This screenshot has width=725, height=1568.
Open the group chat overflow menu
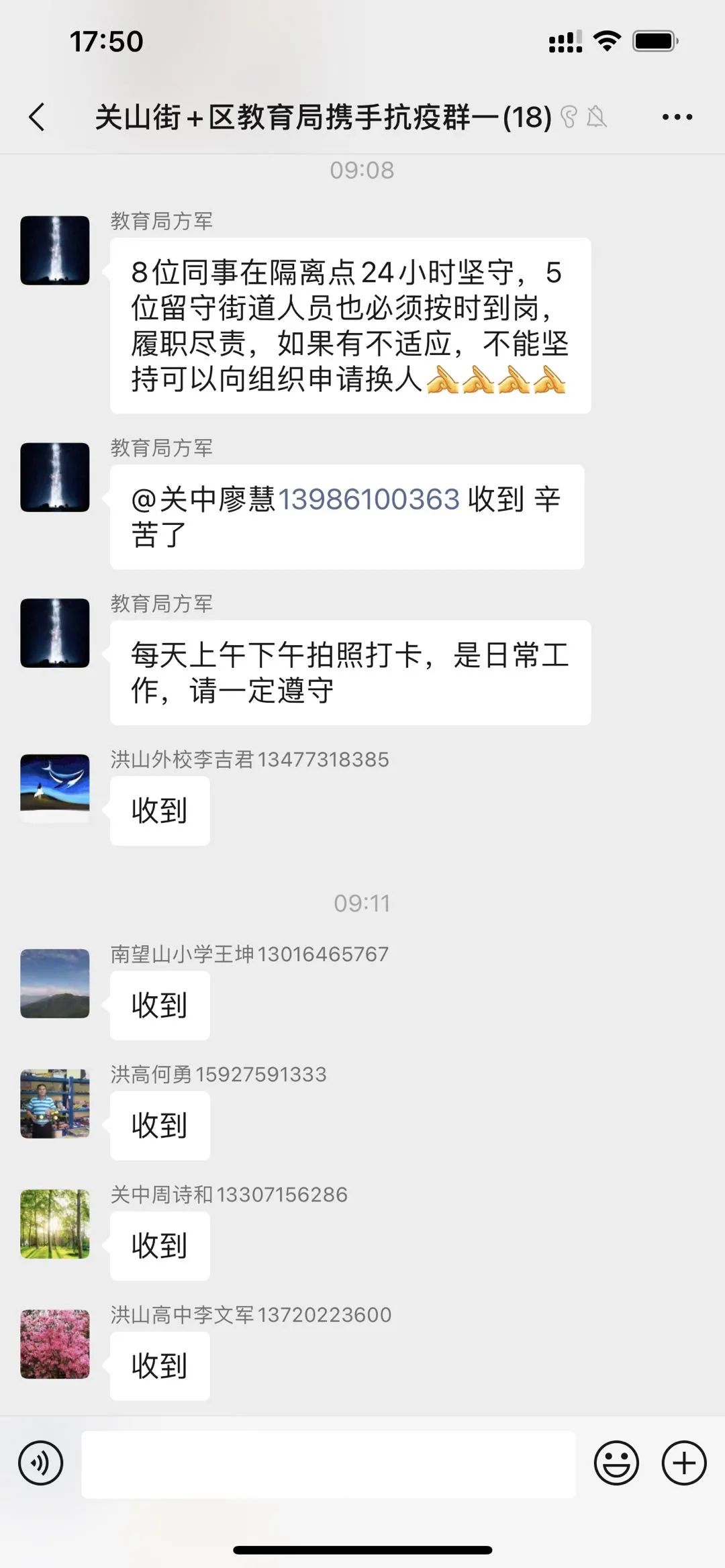[x=677, y=117]
